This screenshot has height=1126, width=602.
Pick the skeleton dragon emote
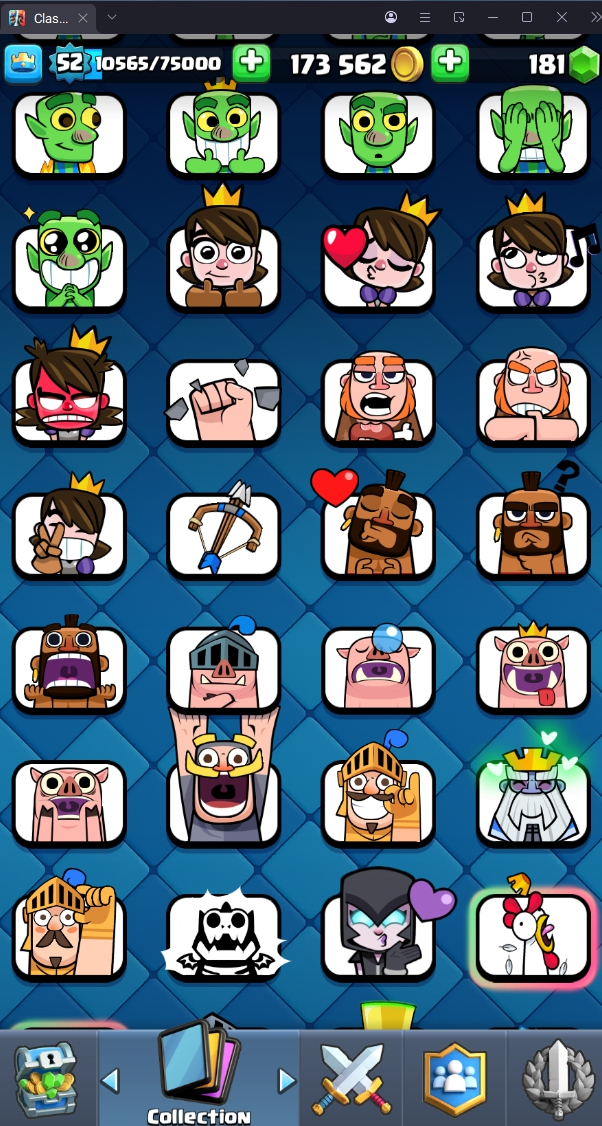(x=223, y=937)
